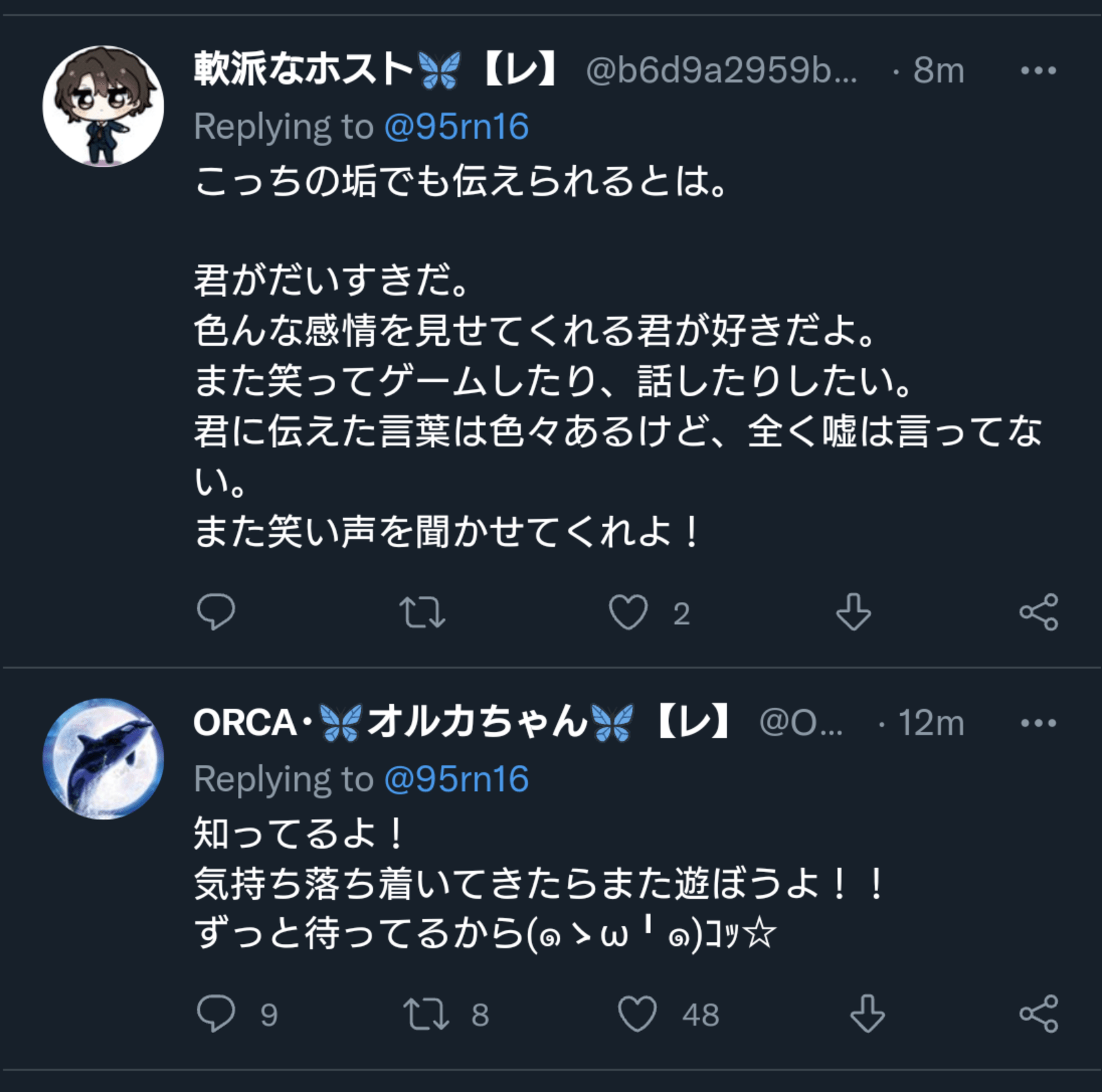Viewport: 1102px width, 1092px height.
Task: Open @95rn16 link in 軟派なホスト's reply
Action: point(456,127)
